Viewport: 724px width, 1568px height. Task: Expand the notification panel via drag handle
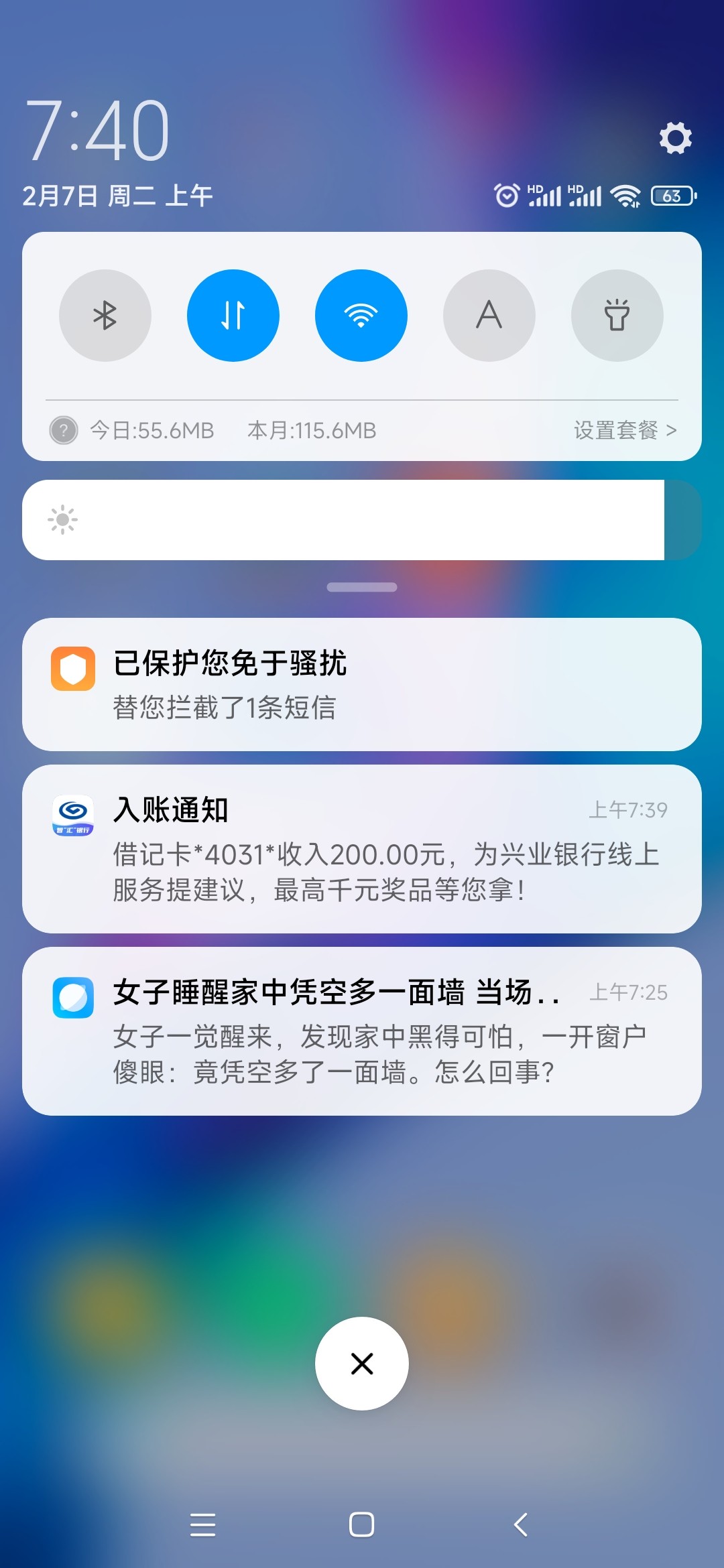tap(362, 586)
